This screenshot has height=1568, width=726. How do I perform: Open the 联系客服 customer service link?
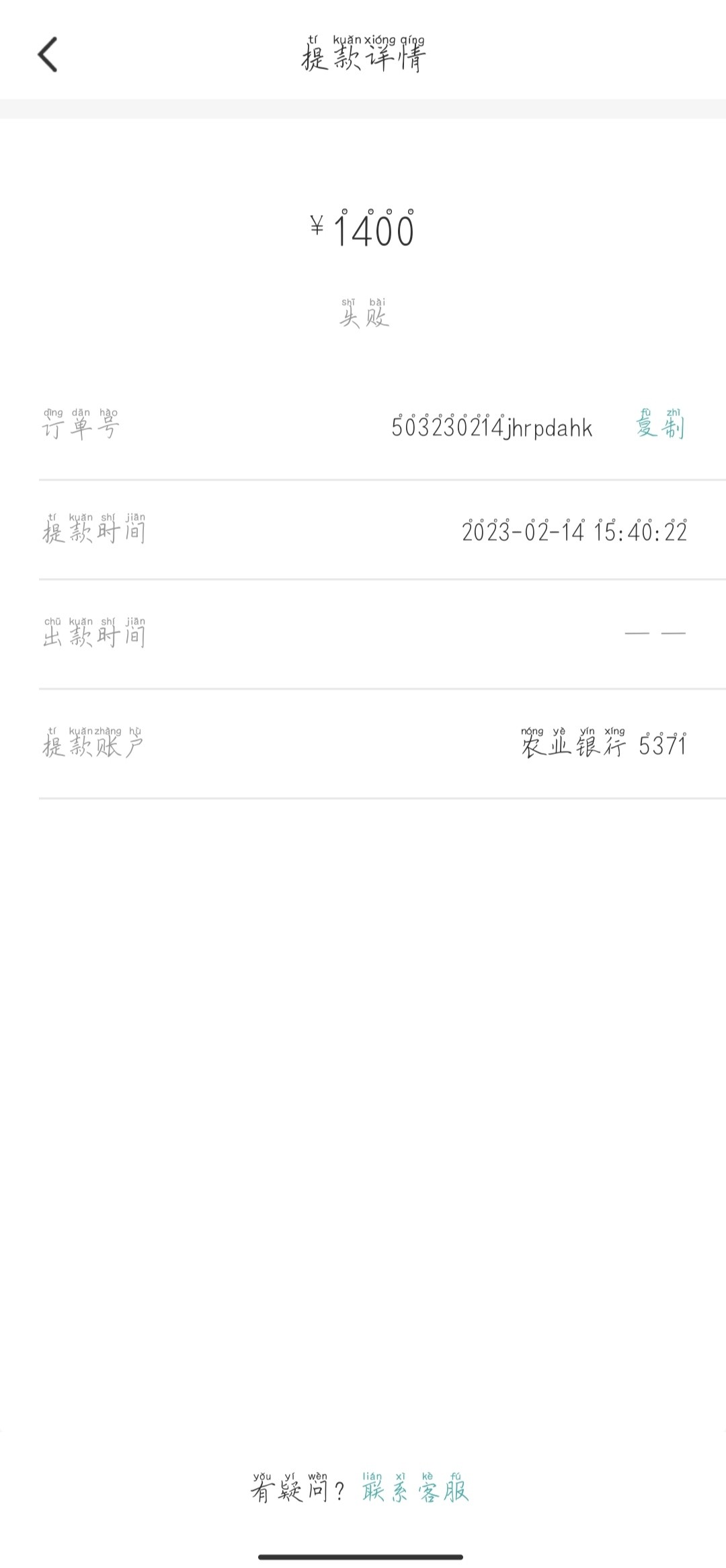(415, 1489)
